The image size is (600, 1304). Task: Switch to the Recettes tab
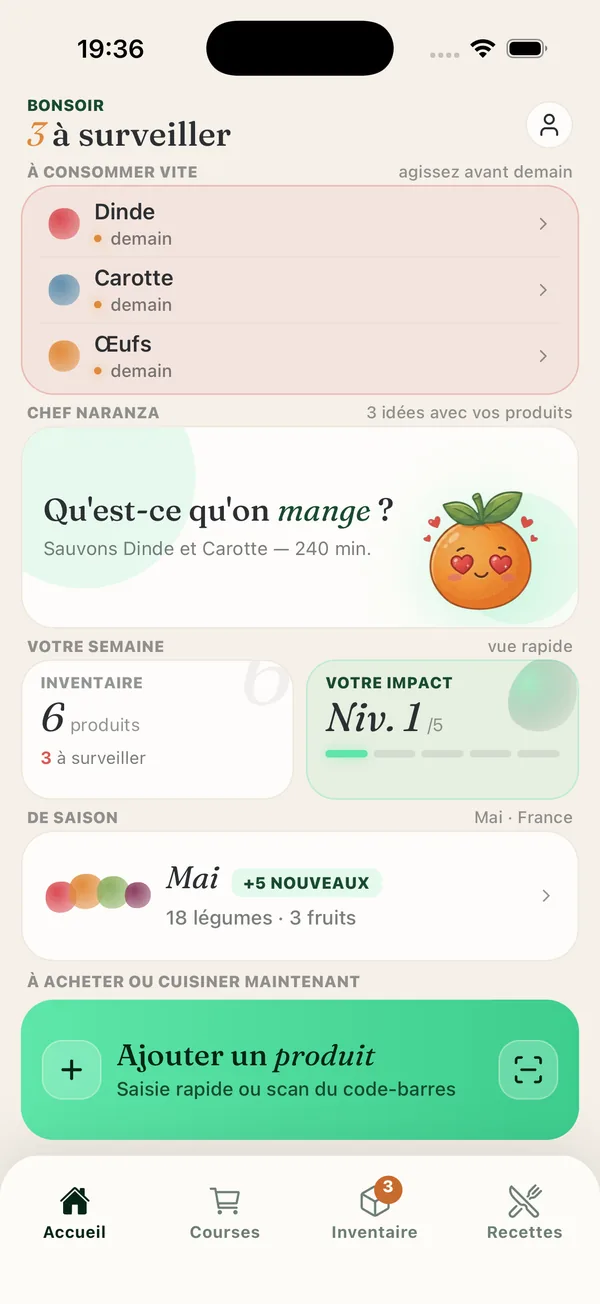525,1213
